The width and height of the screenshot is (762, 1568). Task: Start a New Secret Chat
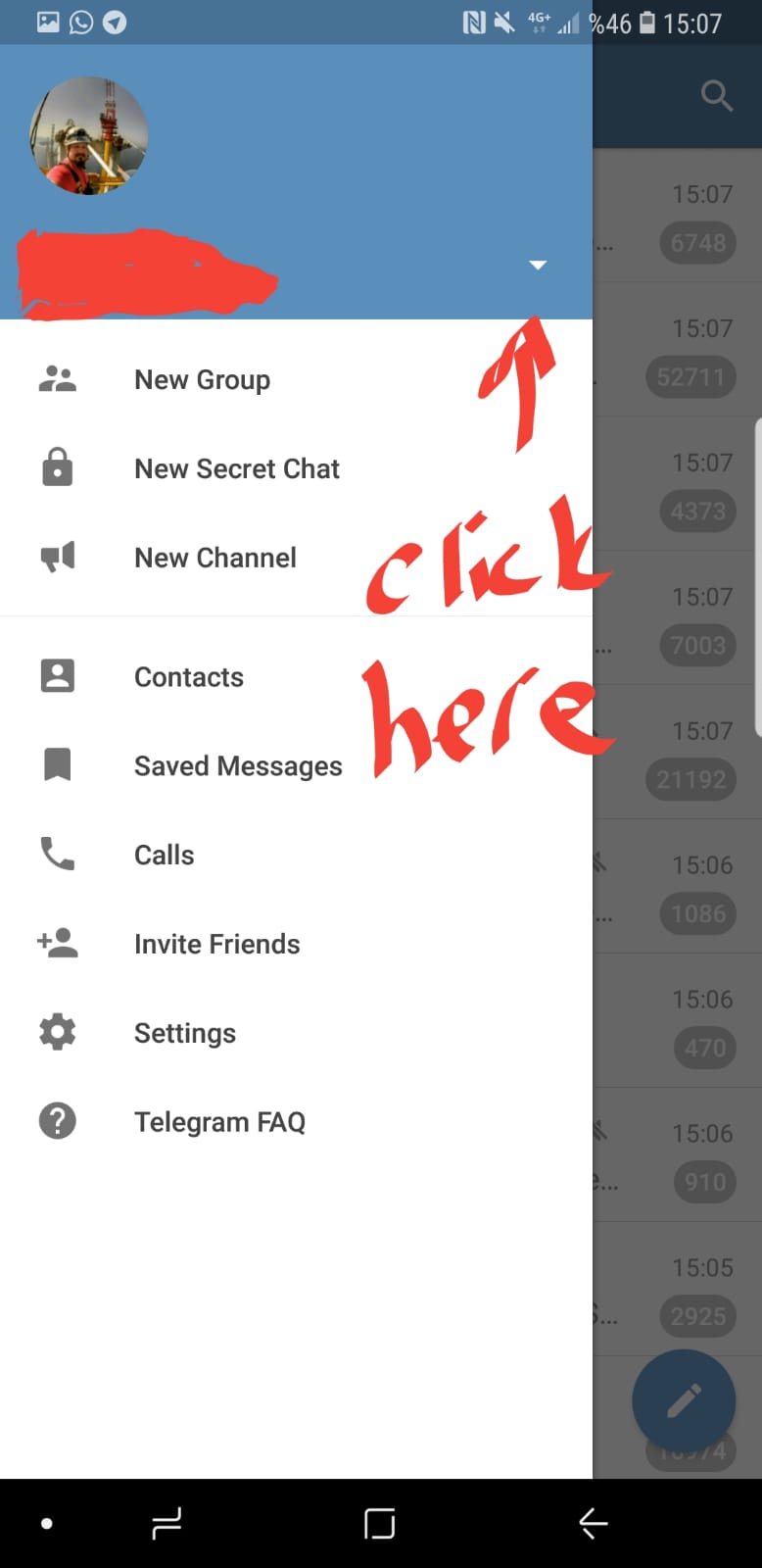coord(296,468)
